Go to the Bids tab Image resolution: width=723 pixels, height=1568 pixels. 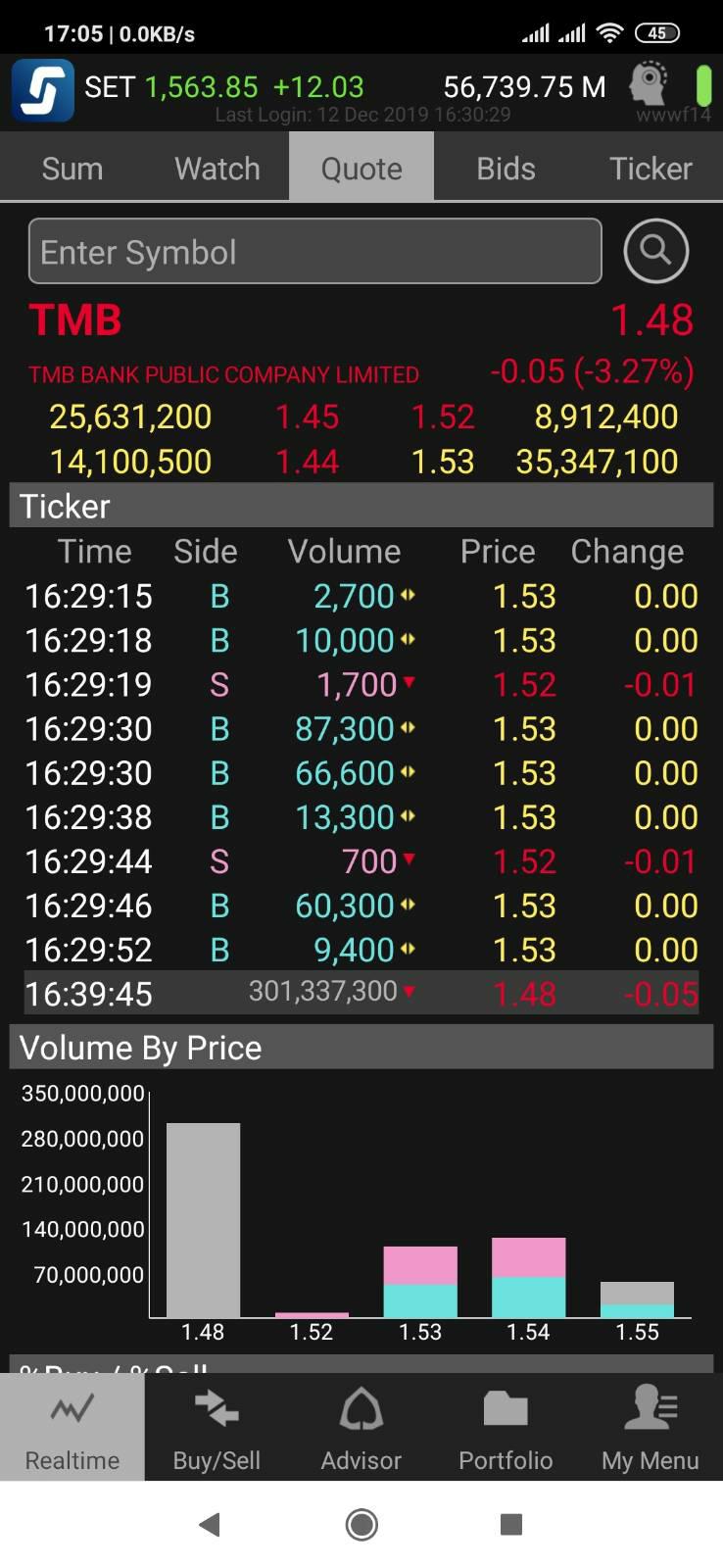(506, 169)
